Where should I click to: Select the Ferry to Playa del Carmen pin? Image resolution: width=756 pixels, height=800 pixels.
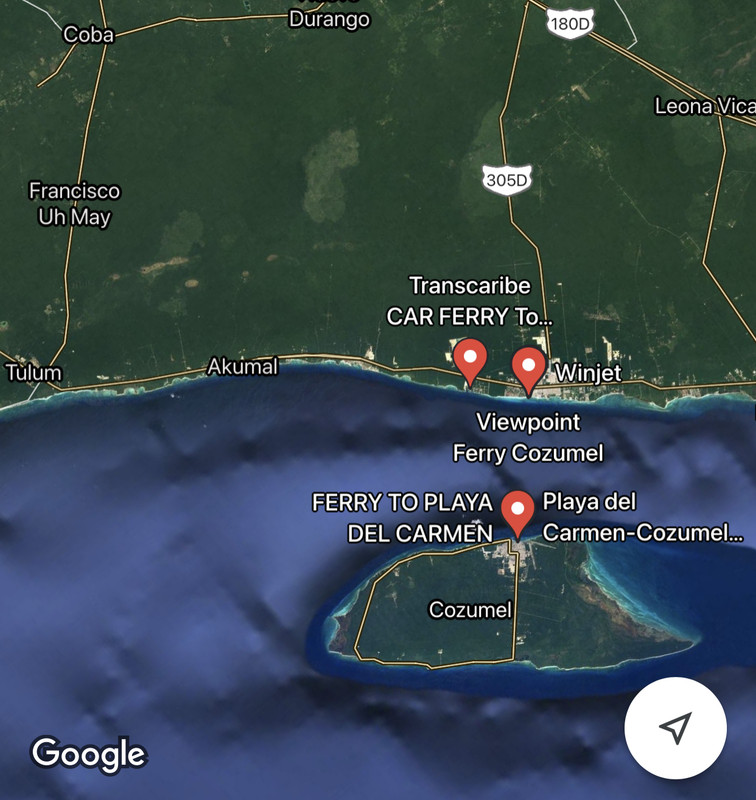pos(517,511)
